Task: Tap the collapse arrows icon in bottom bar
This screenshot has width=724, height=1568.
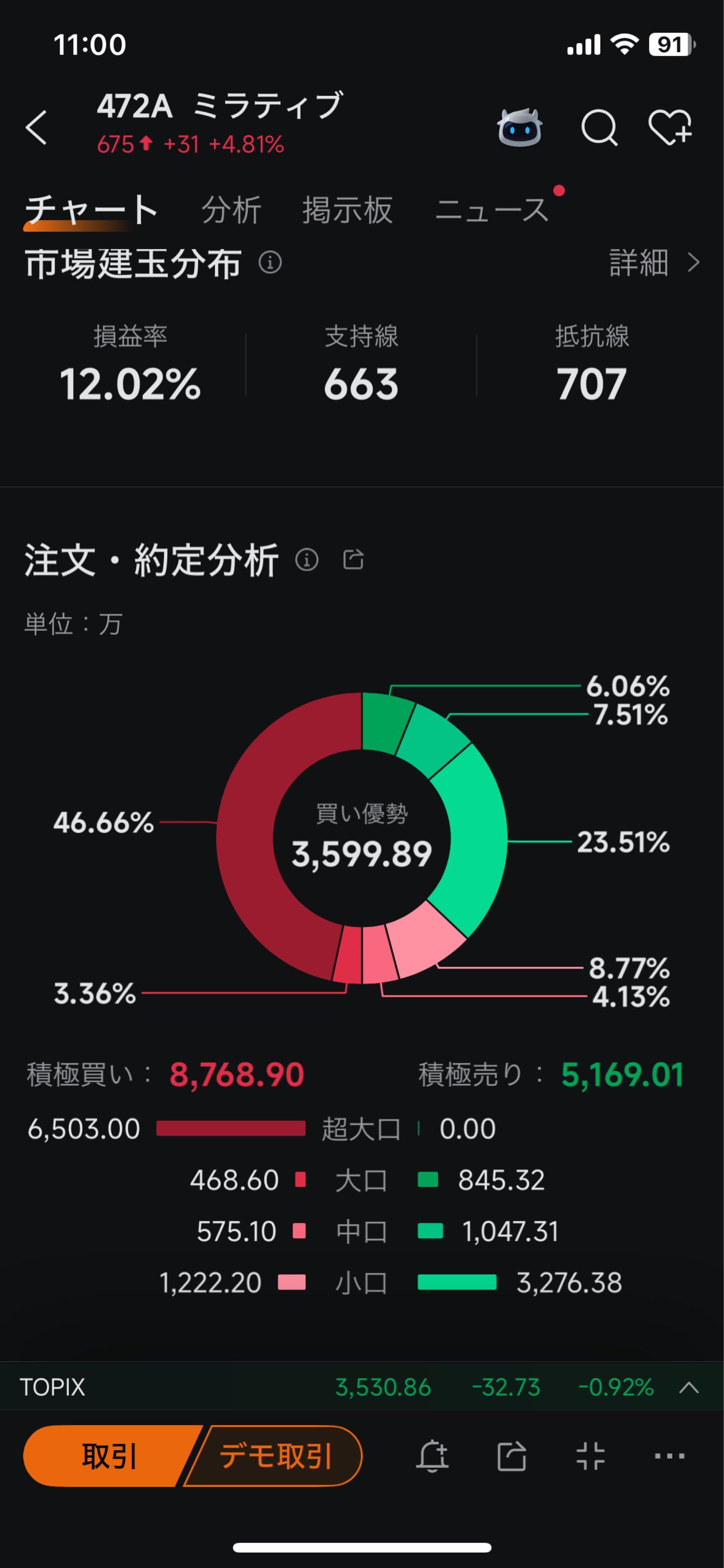Action: [590, 1456]
